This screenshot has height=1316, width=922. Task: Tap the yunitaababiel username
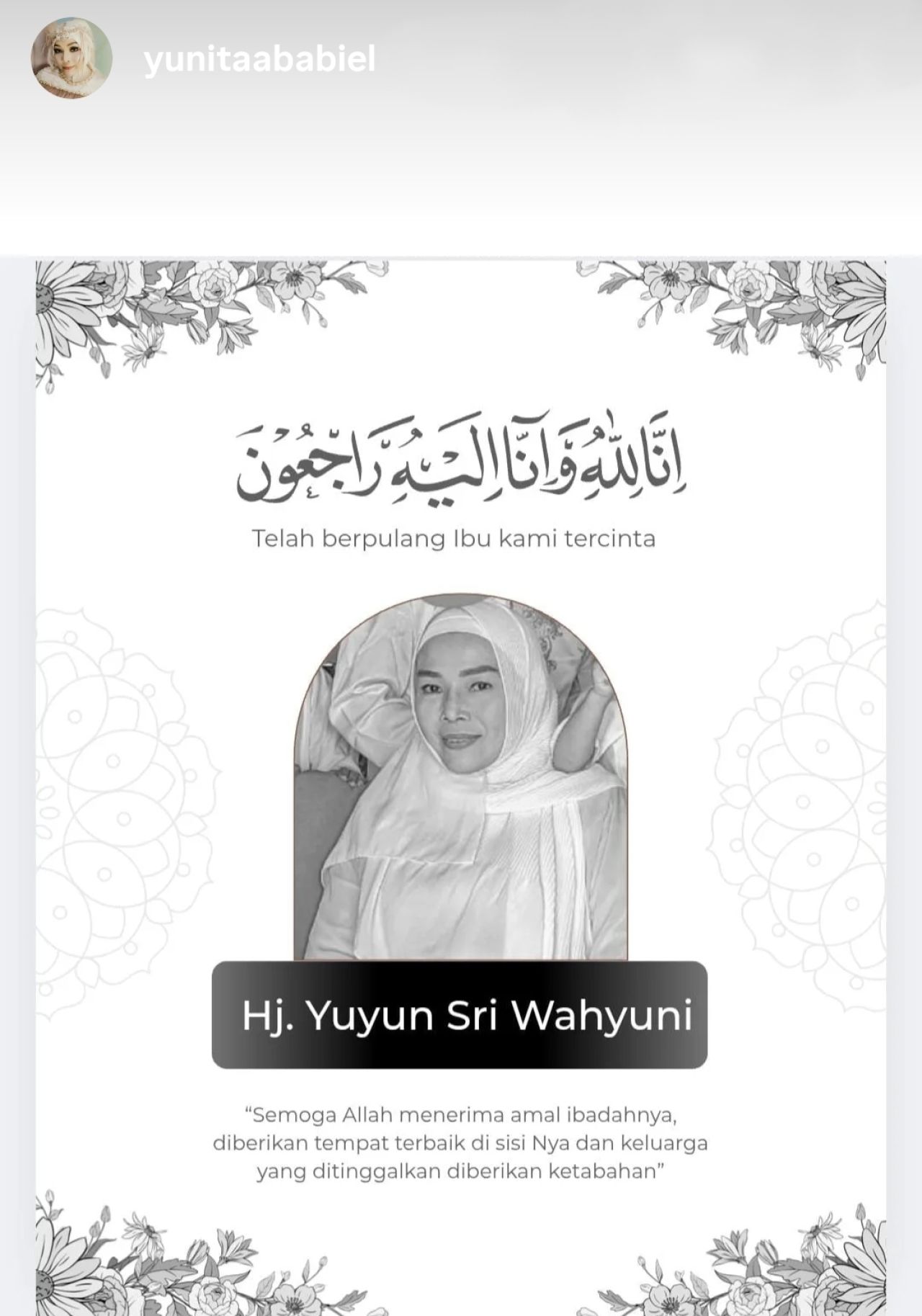(259, 60)
